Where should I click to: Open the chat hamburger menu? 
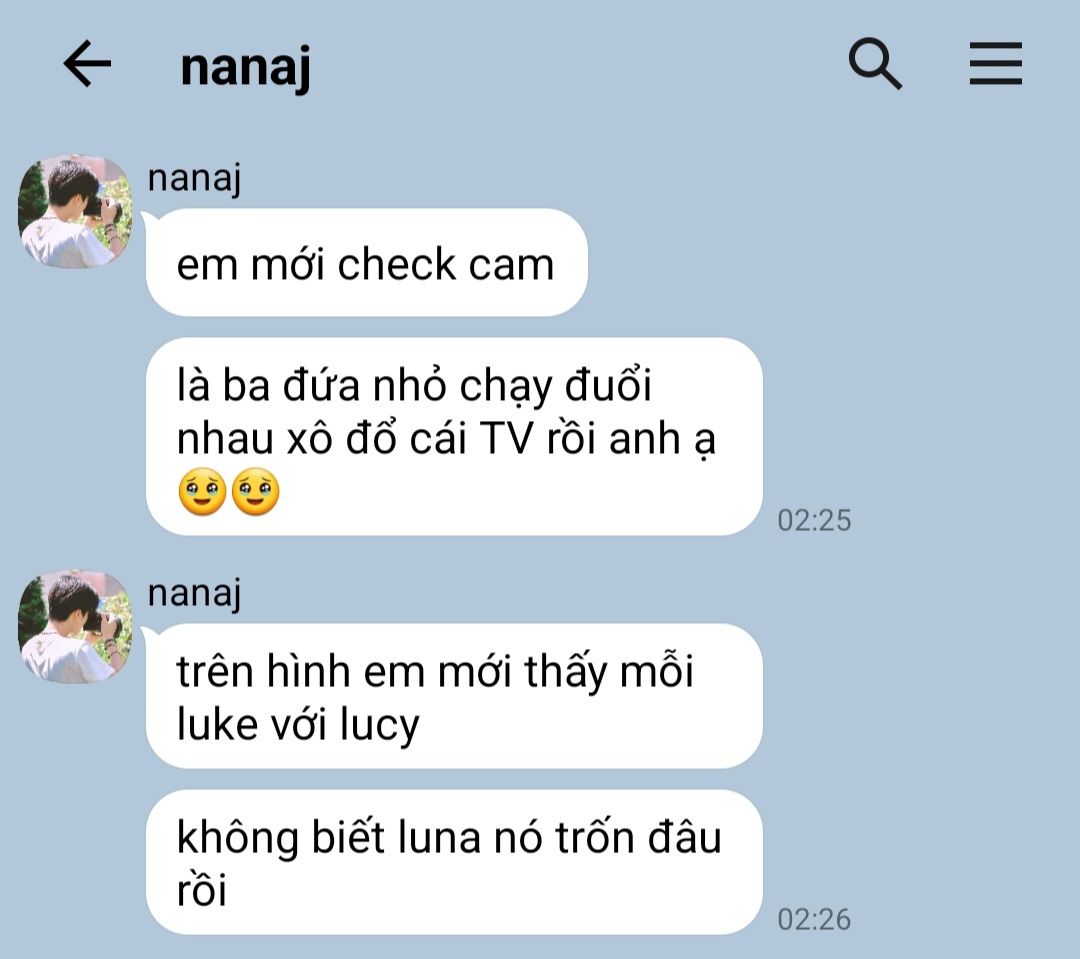click(995, 65)
